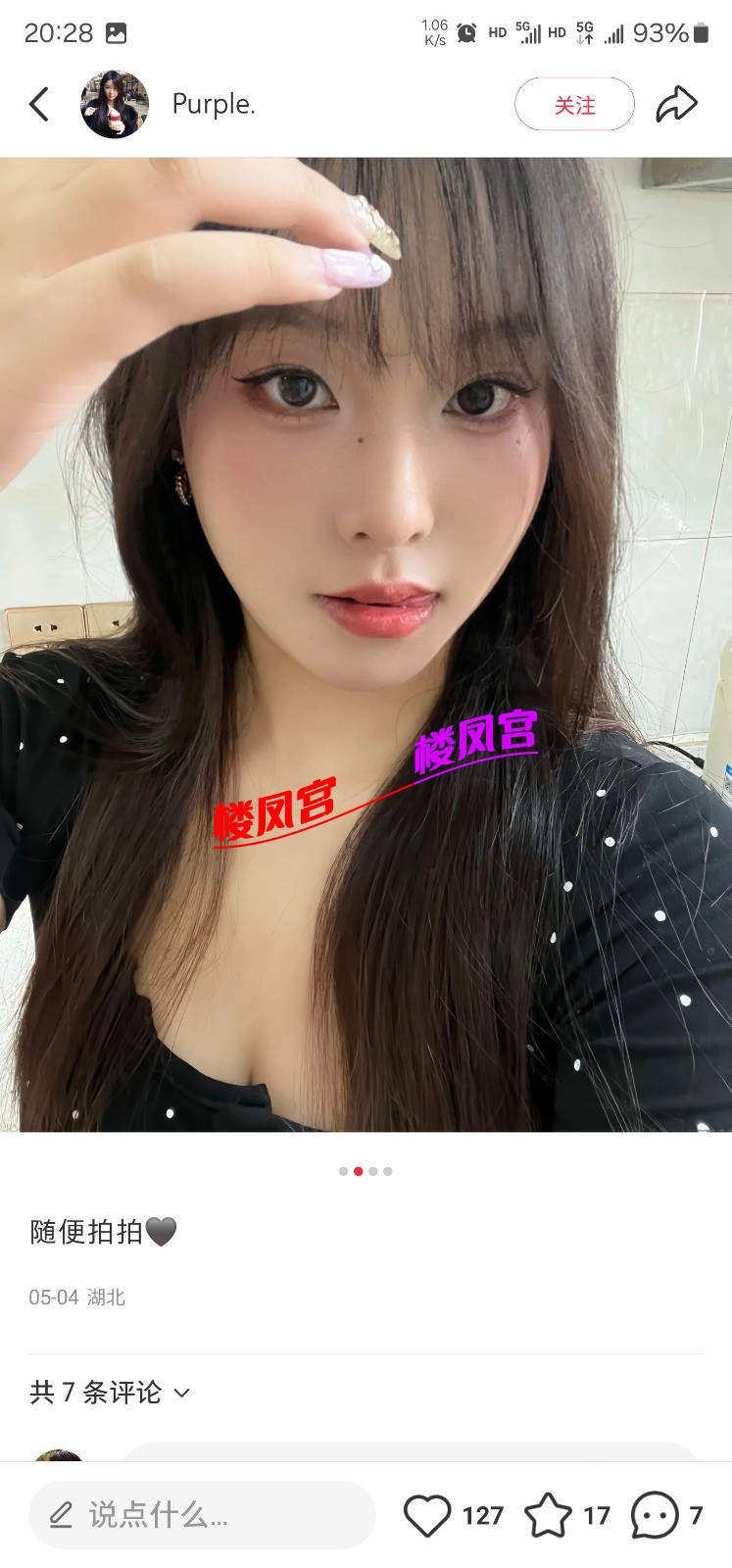
Task: Tap the 说点什么 comment field
Action: coord(202,1515)
